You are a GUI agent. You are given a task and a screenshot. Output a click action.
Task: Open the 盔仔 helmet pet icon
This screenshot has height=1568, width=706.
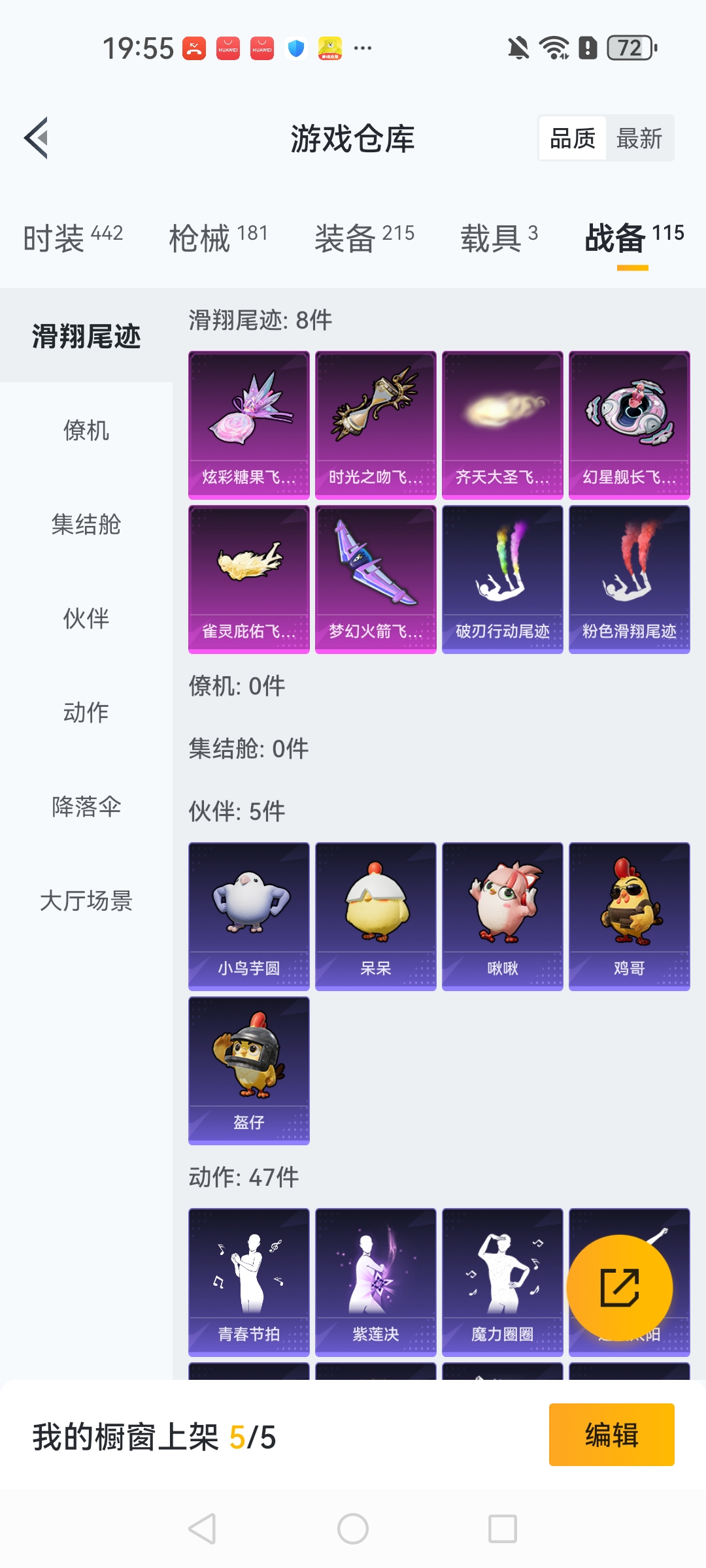coord(248,1068)
